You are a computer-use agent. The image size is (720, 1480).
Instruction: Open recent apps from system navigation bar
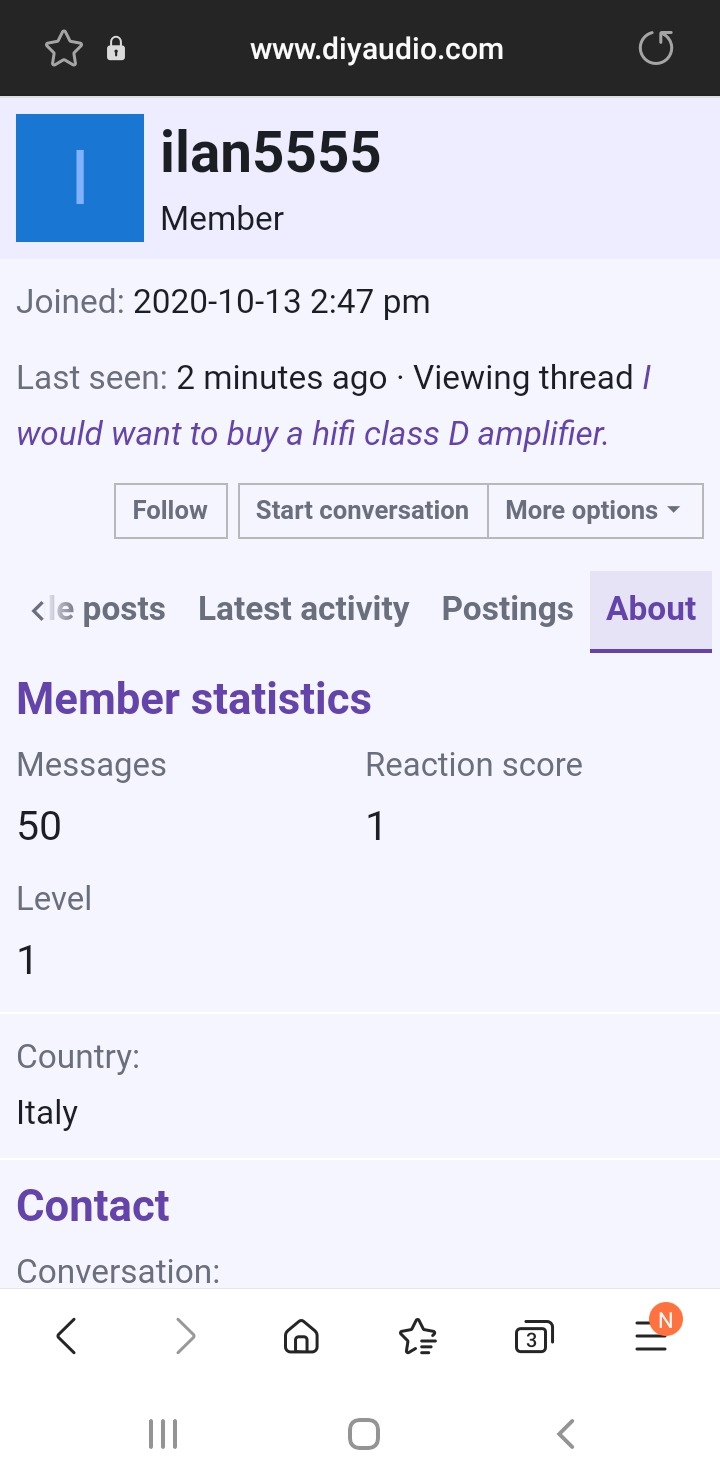coord(163,1434)
